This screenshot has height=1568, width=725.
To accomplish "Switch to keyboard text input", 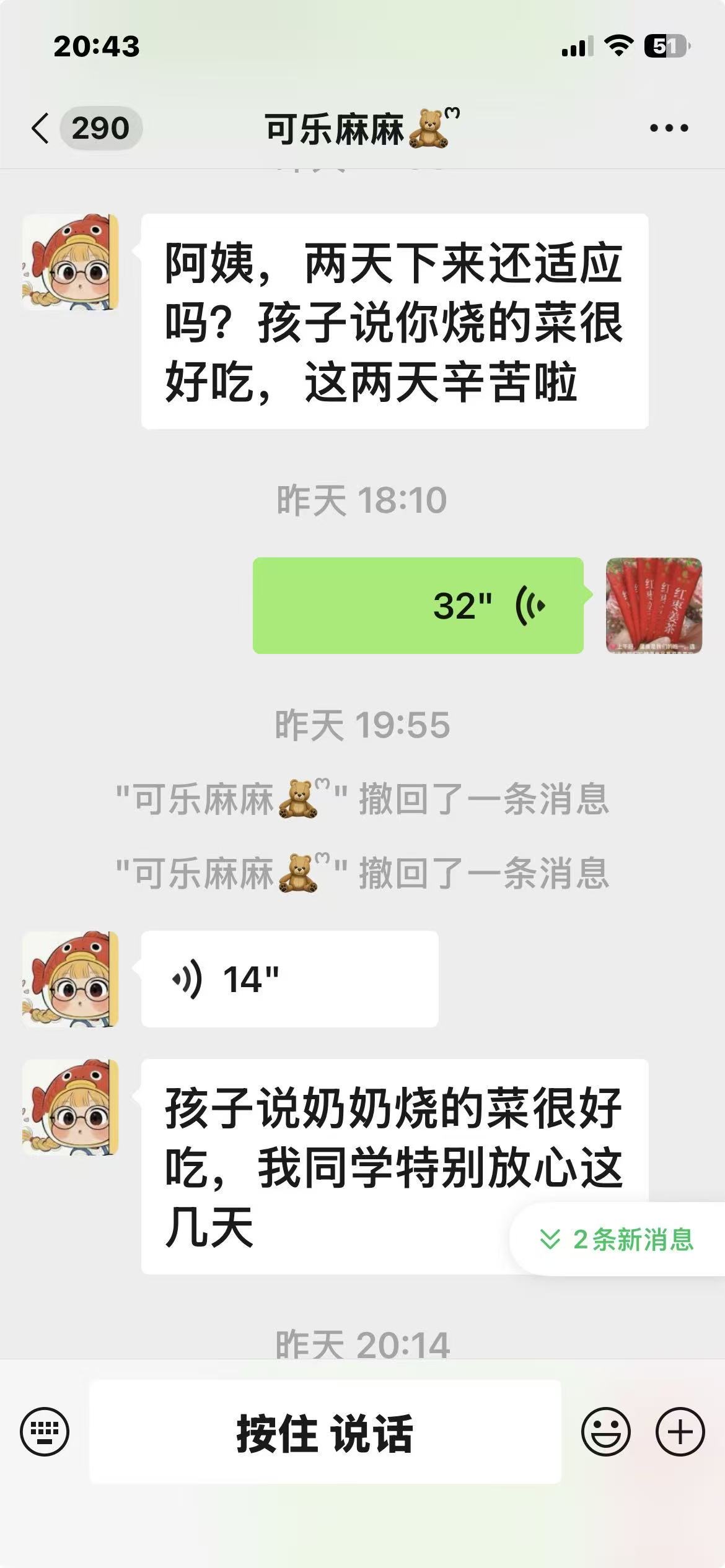I will point(45,1431).
